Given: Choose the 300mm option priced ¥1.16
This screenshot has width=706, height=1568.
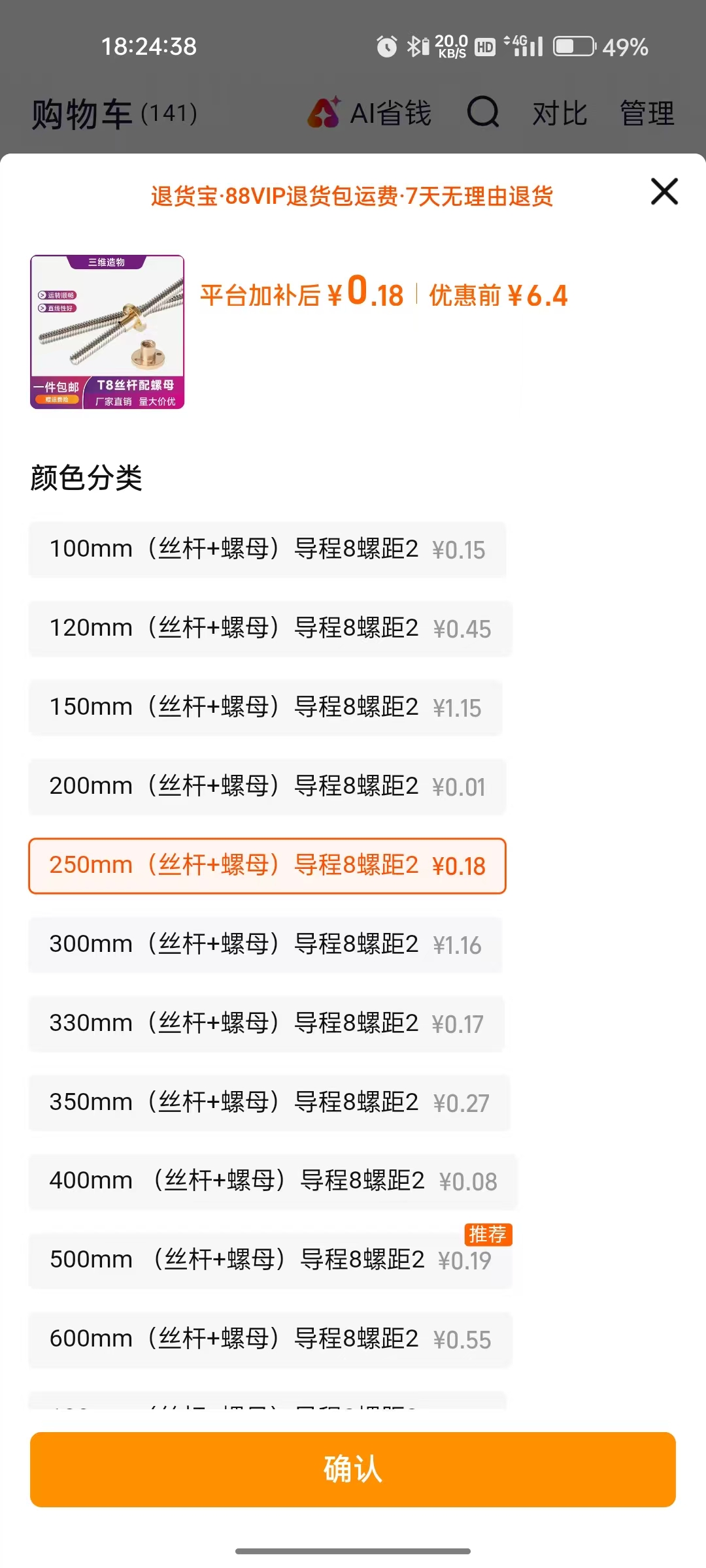Looking at the screenshot, I should coord(265,945).
